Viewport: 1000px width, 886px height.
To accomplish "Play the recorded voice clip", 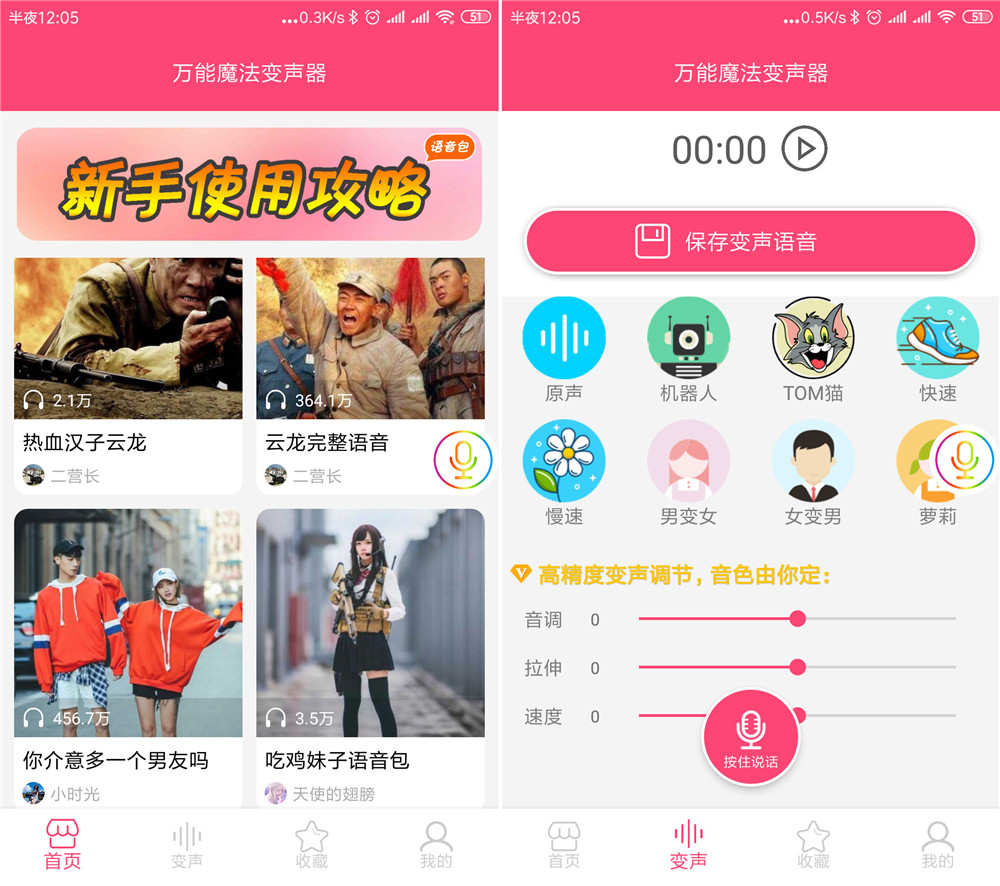I will (804, 150).
